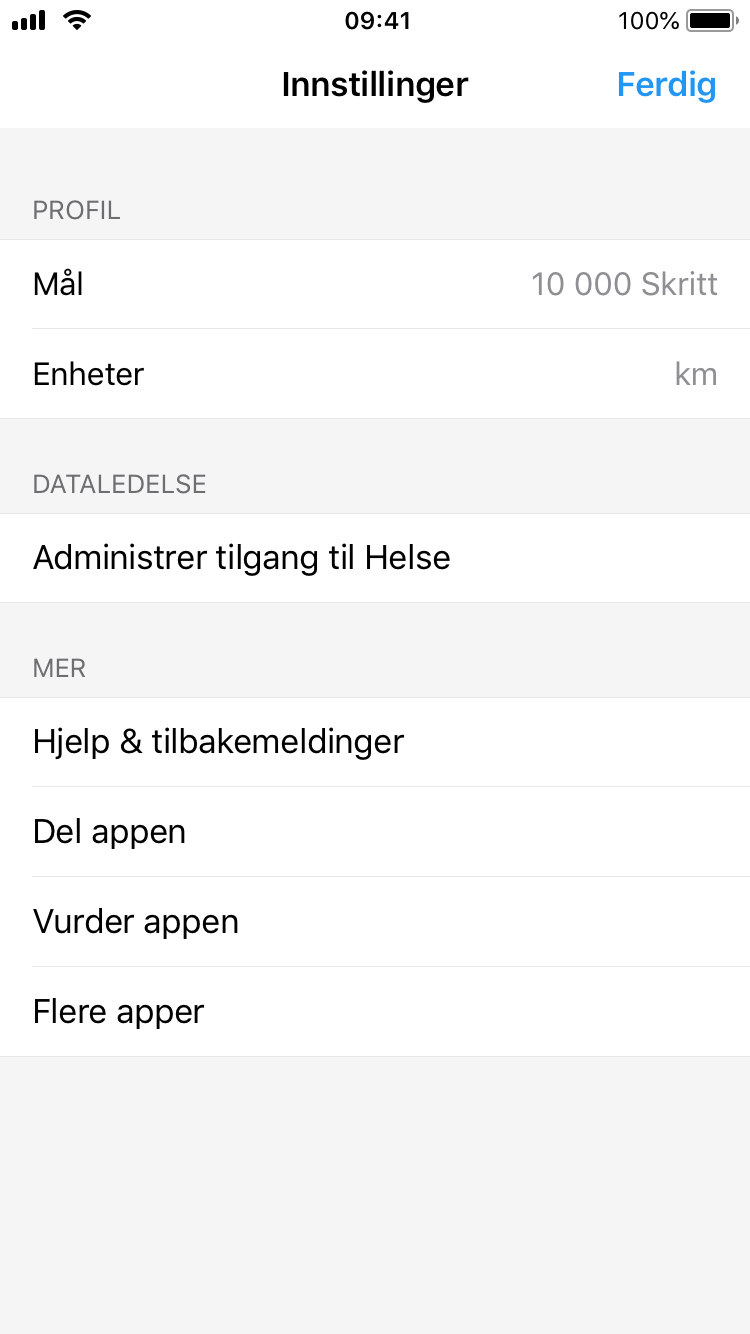Tap the battery icon in the status bar
The height and width of the screenshot is (1334, 750).
click(x=711, y=19)
